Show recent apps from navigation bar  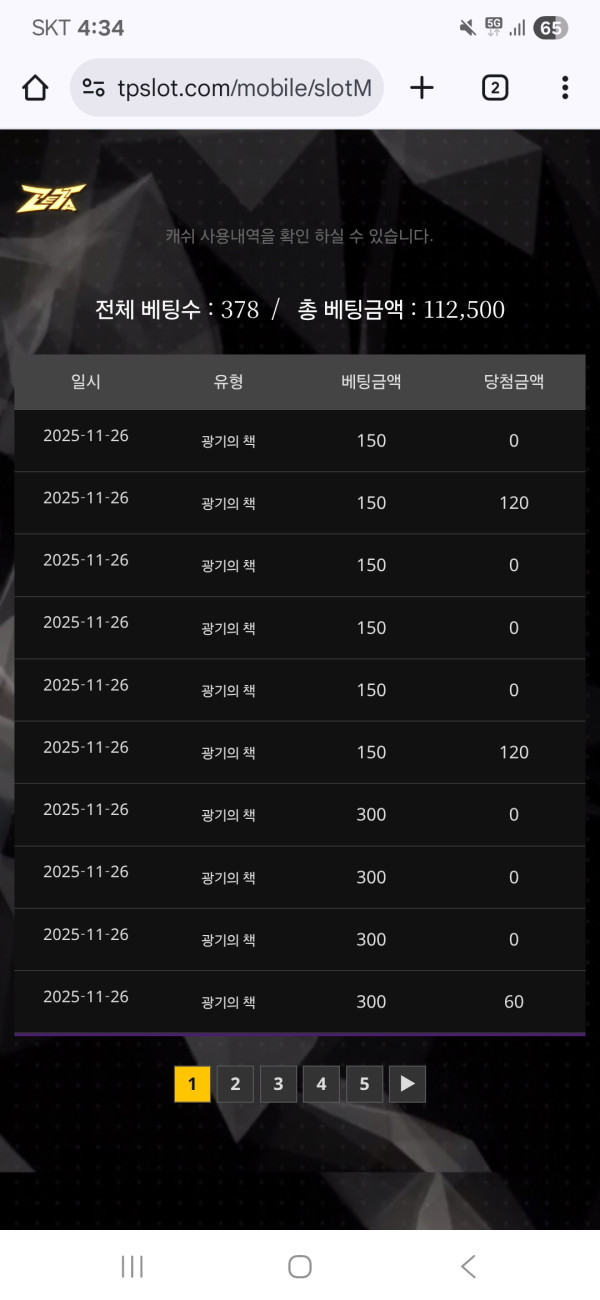tap(132, 1267)
